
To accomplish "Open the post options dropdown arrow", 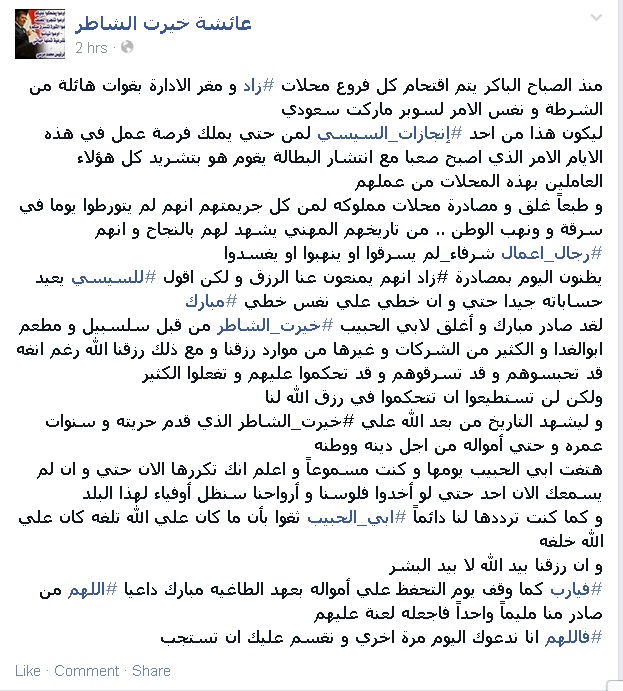I will point(595,20).
